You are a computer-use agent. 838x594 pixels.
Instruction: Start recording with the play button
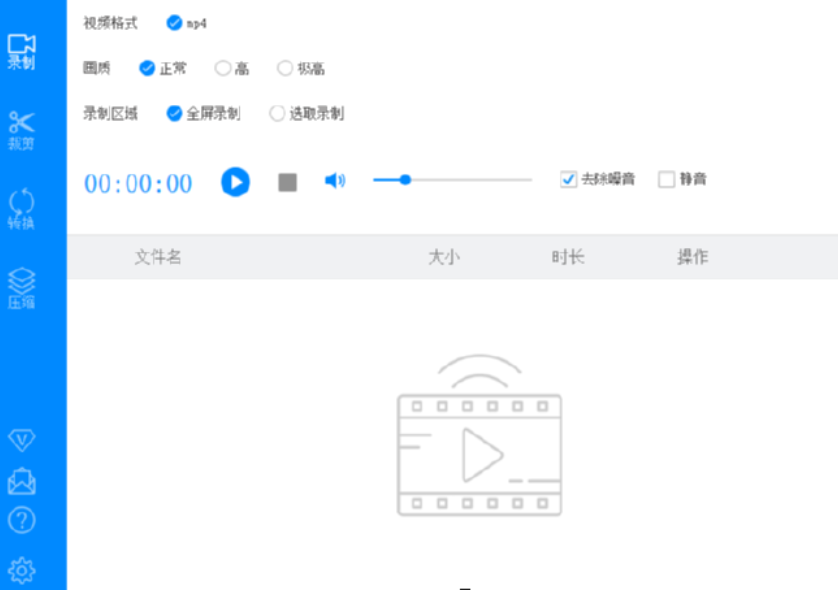(x=235, y=182)
